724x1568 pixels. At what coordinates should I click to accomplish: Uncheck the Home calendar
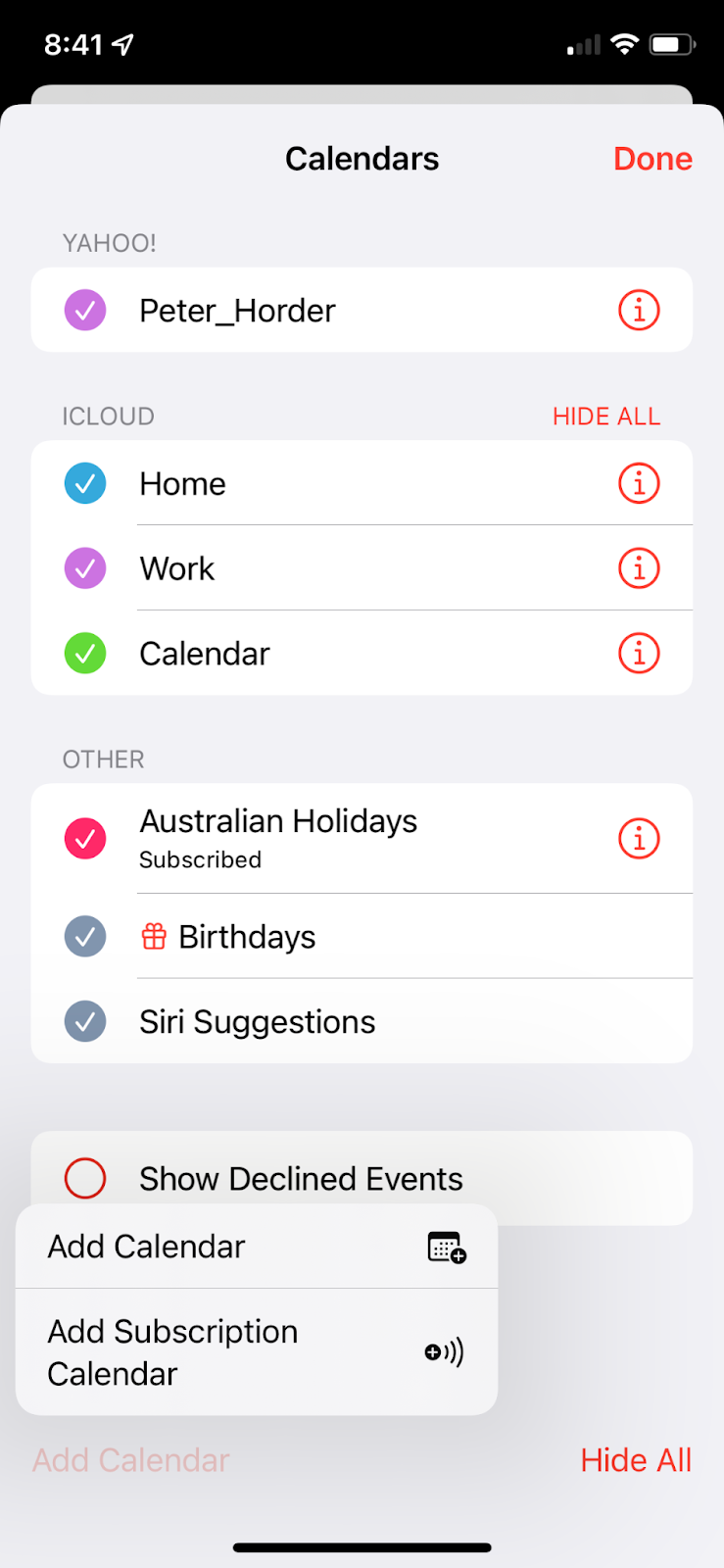coord(85,483)
